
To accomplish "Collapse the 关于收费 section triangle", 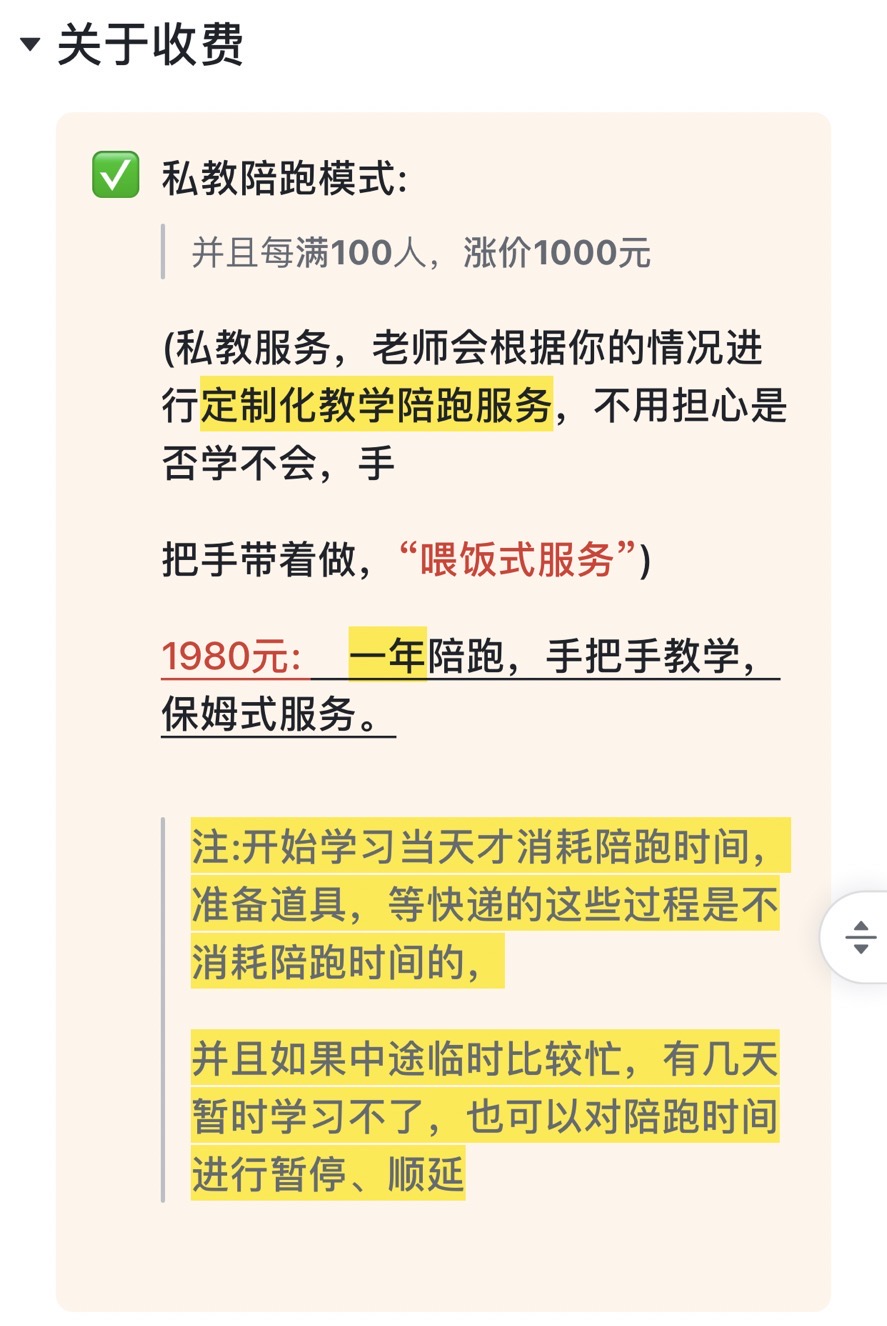I will 31,44.
